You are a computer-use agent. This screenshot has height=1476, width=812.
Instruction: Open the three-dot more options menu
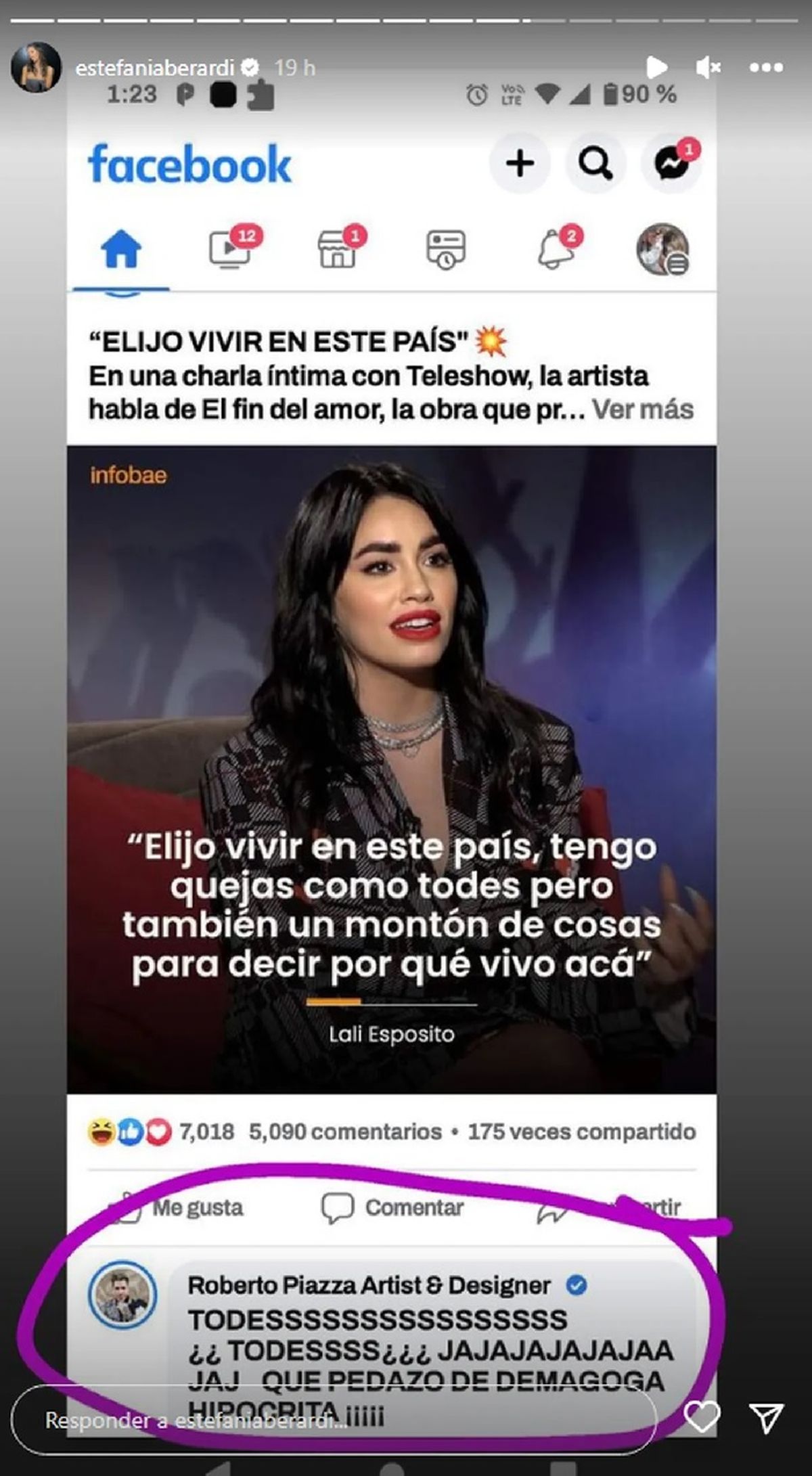[766, 67]
